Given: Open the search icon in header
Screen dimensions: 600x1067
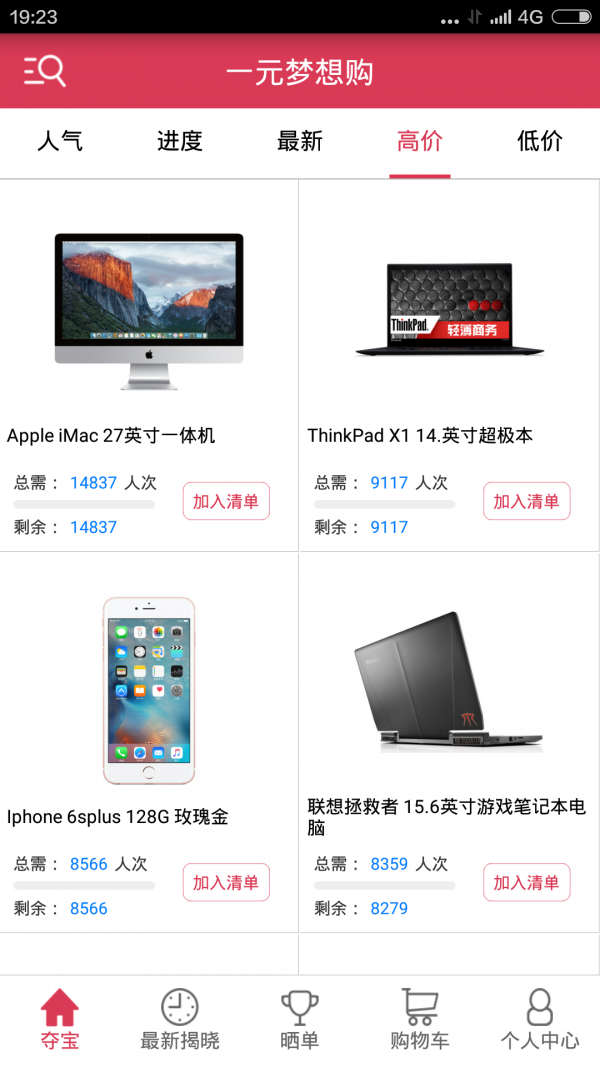Looking at the screenshot, I should click(x=45, y=71).
